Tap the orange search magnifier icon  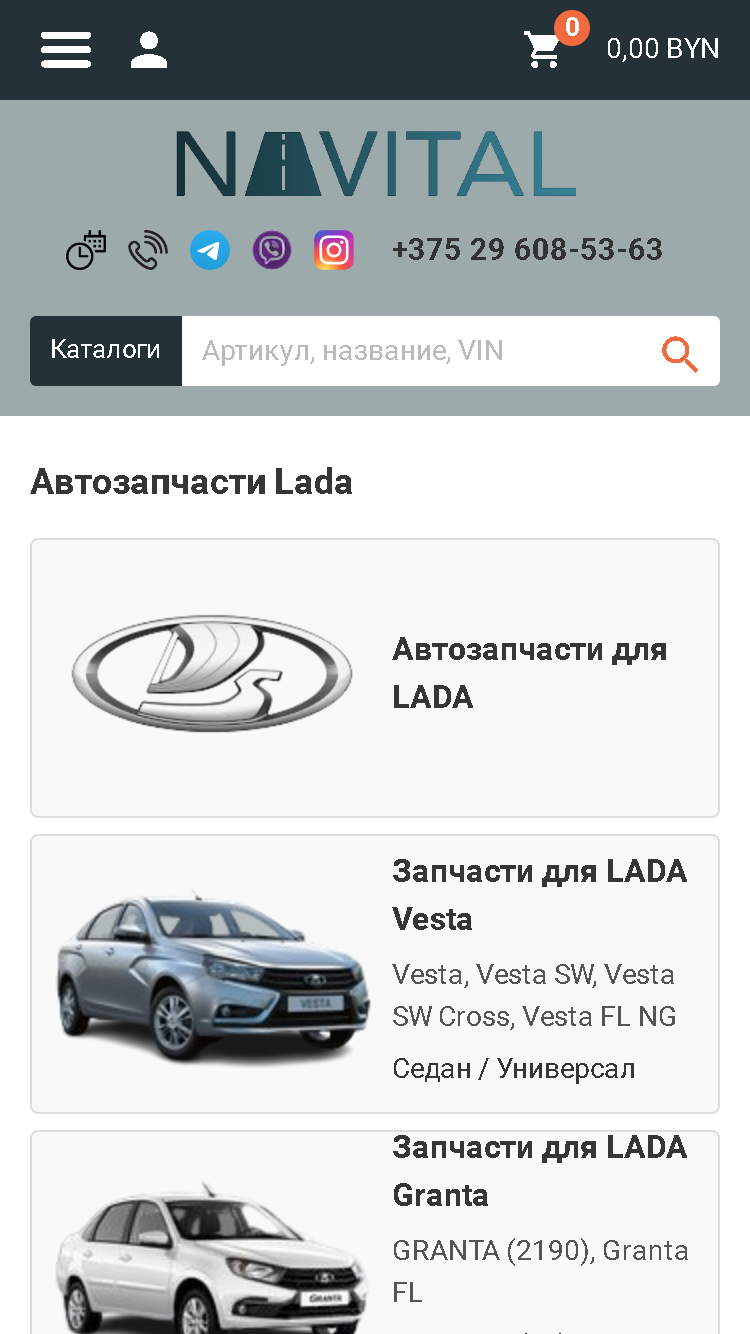(680, 353)
